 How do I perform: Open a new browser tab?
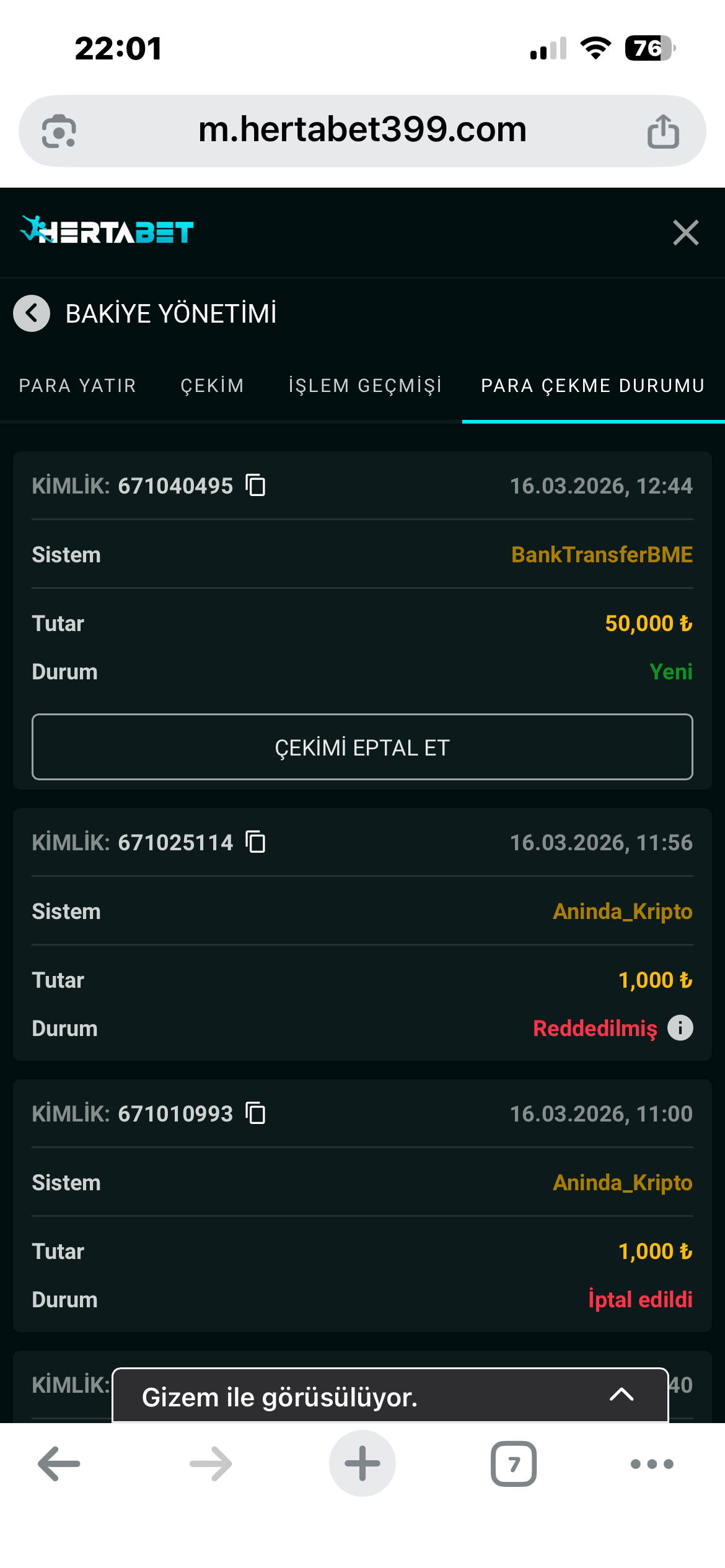click(x=362, y=1464)
